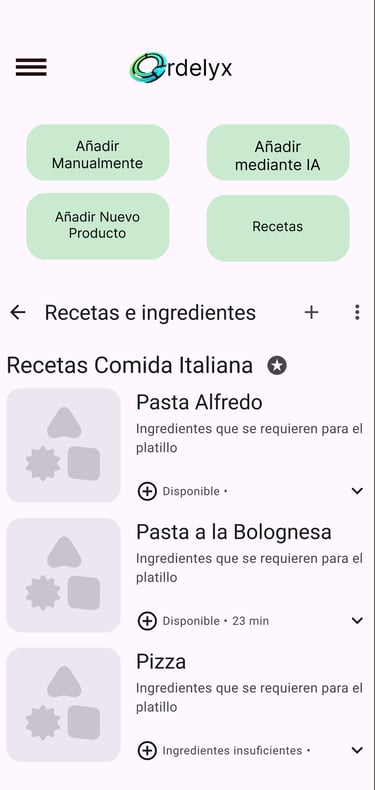
Task: Tap the Añadir Manualmente button
Action: [x=98, y=155]
